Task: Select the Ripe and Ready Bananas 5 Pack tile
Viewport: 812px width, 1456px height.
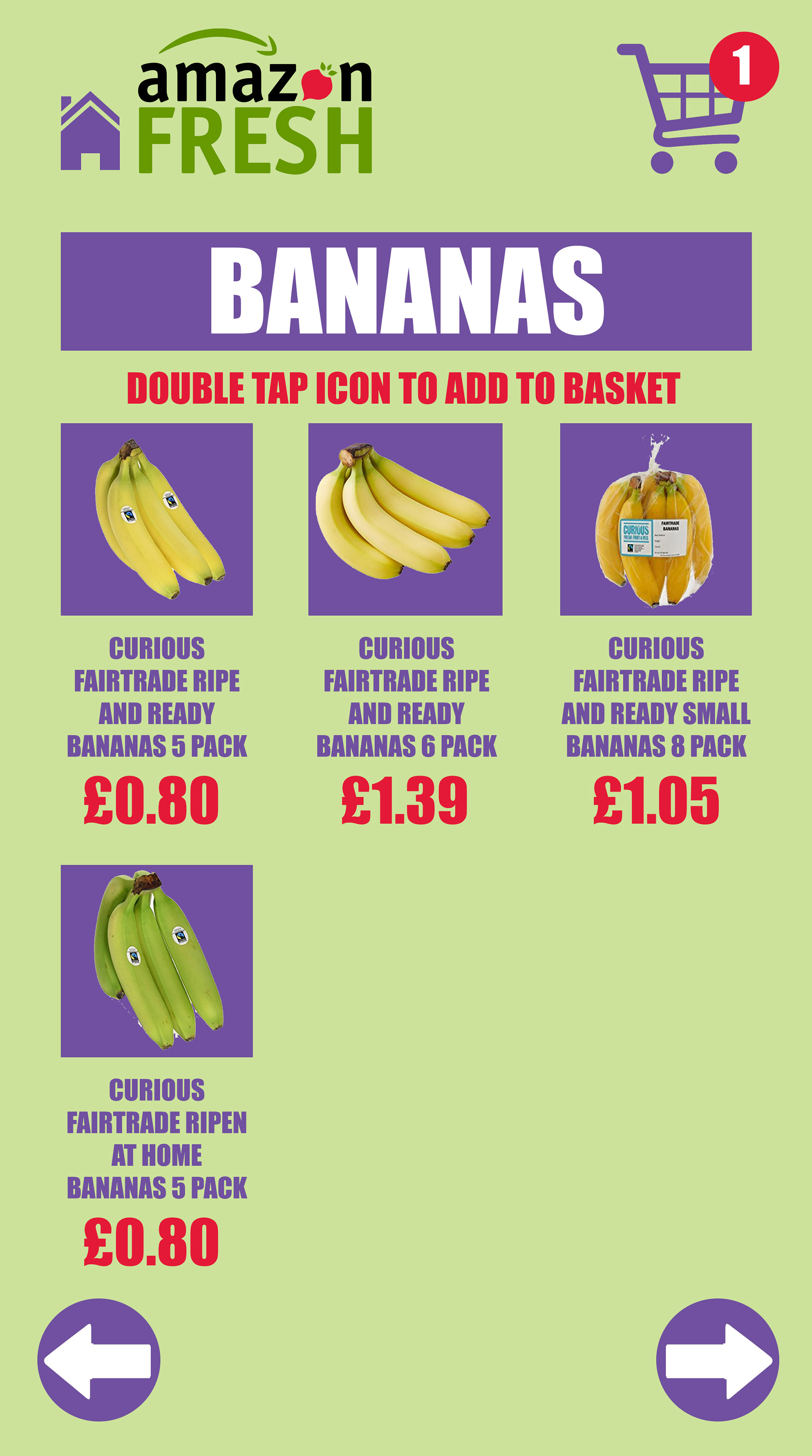Action: tap(156, 519)
